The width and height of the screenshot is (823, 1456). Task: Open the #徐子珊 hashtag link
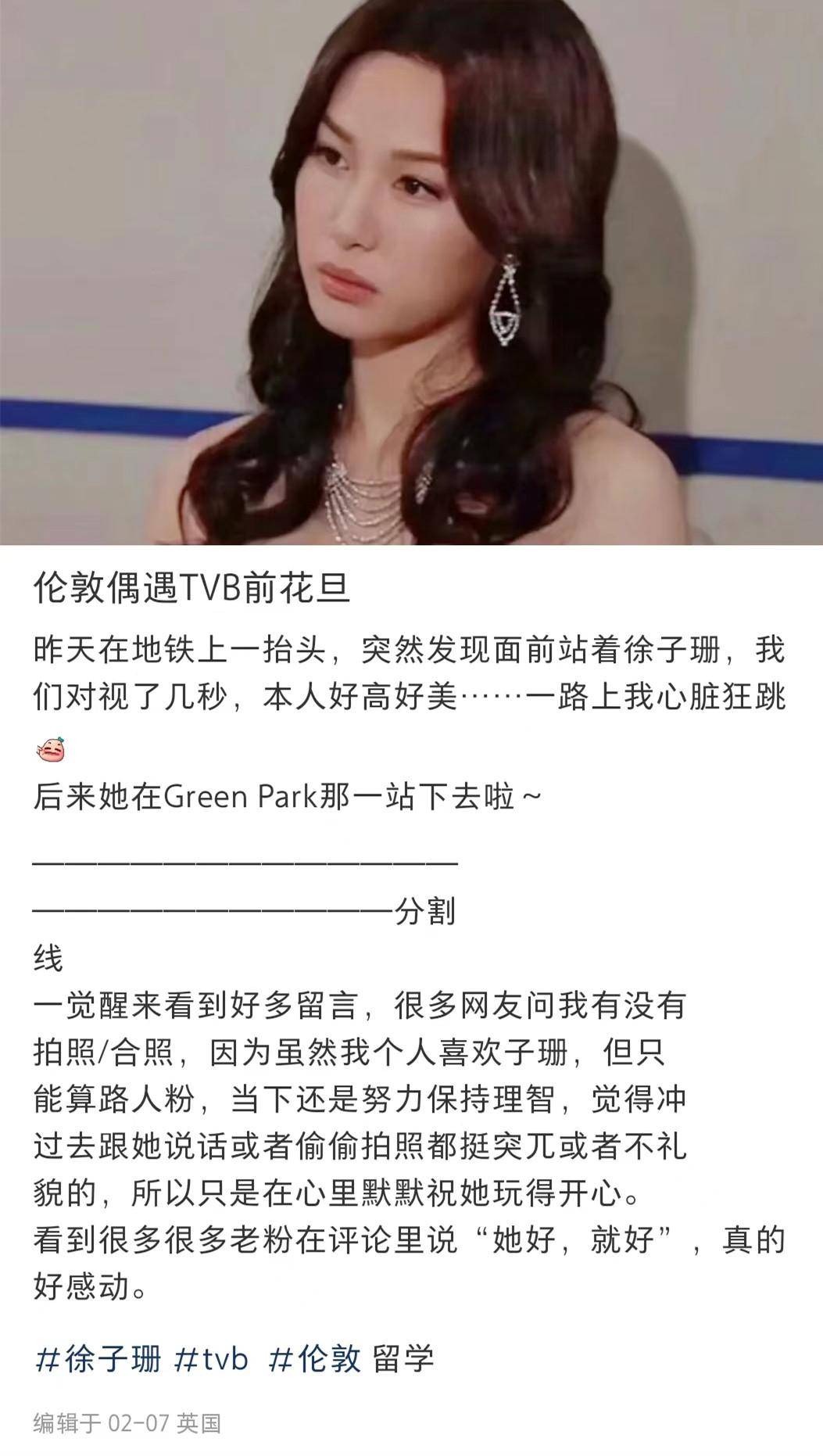click(98, 1358)
